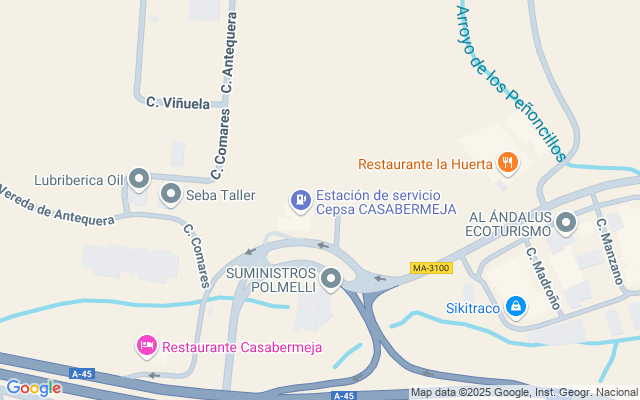The width and height of the screenshot is (640, 400).
Task: Open the Sikitraco shop pin
Action: tap(516, 306)
